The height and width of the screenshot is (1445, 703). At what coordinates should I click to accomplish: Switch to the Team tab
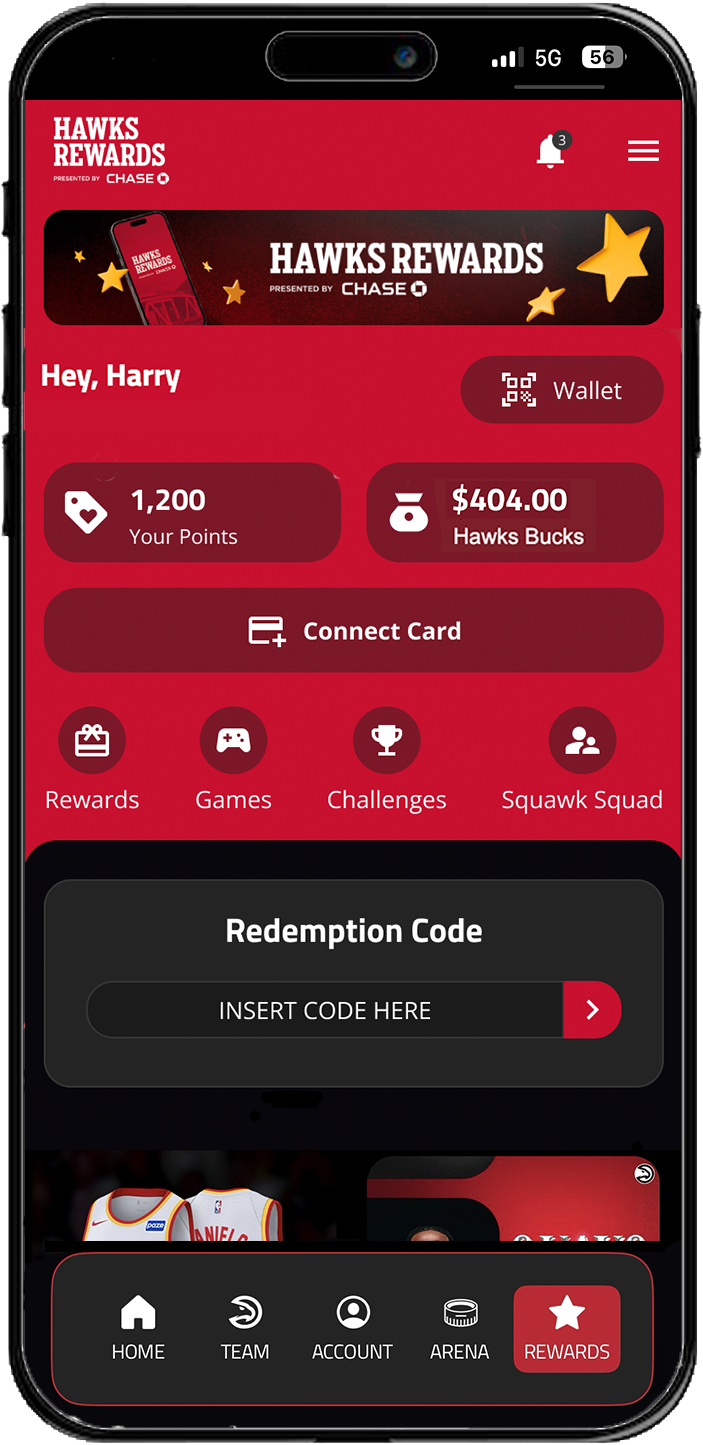pyautogui.click(x=245, y=1328)
